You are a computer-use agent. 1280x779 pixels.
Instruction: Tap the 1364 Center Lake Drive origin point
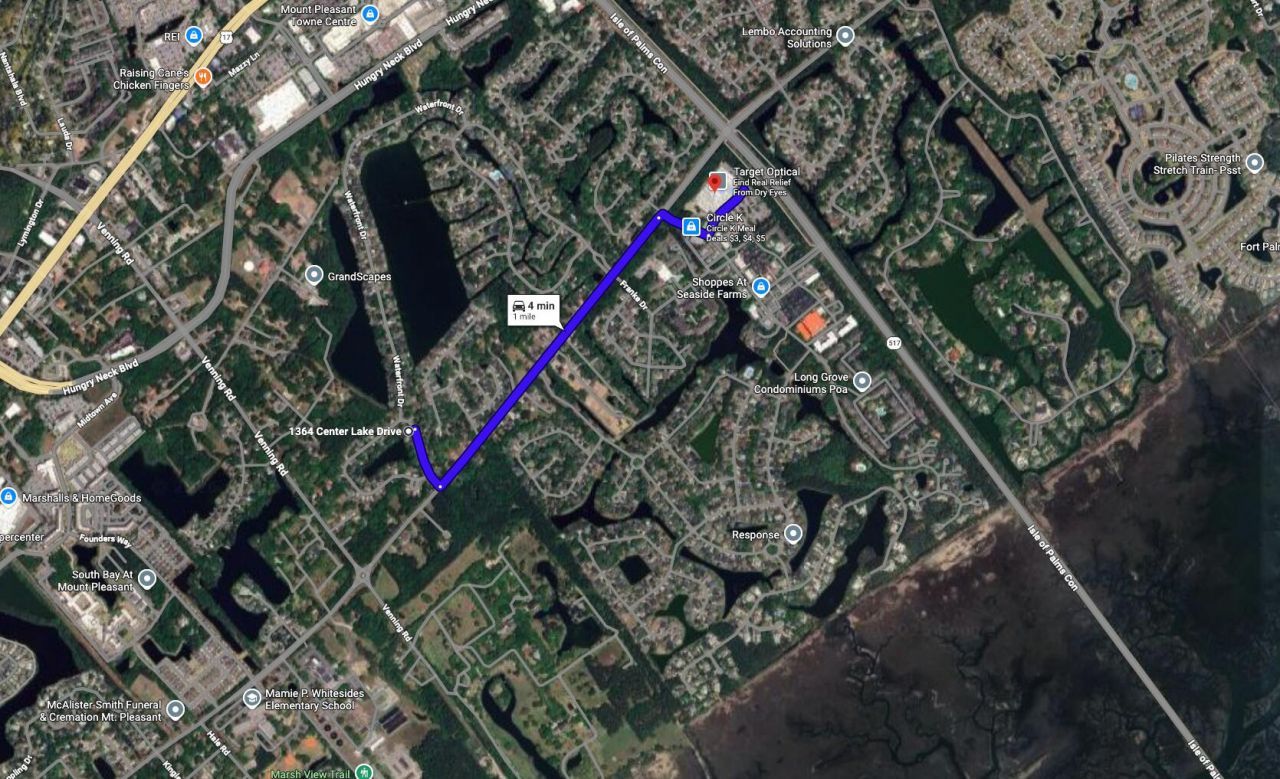(x=408, y=431)
